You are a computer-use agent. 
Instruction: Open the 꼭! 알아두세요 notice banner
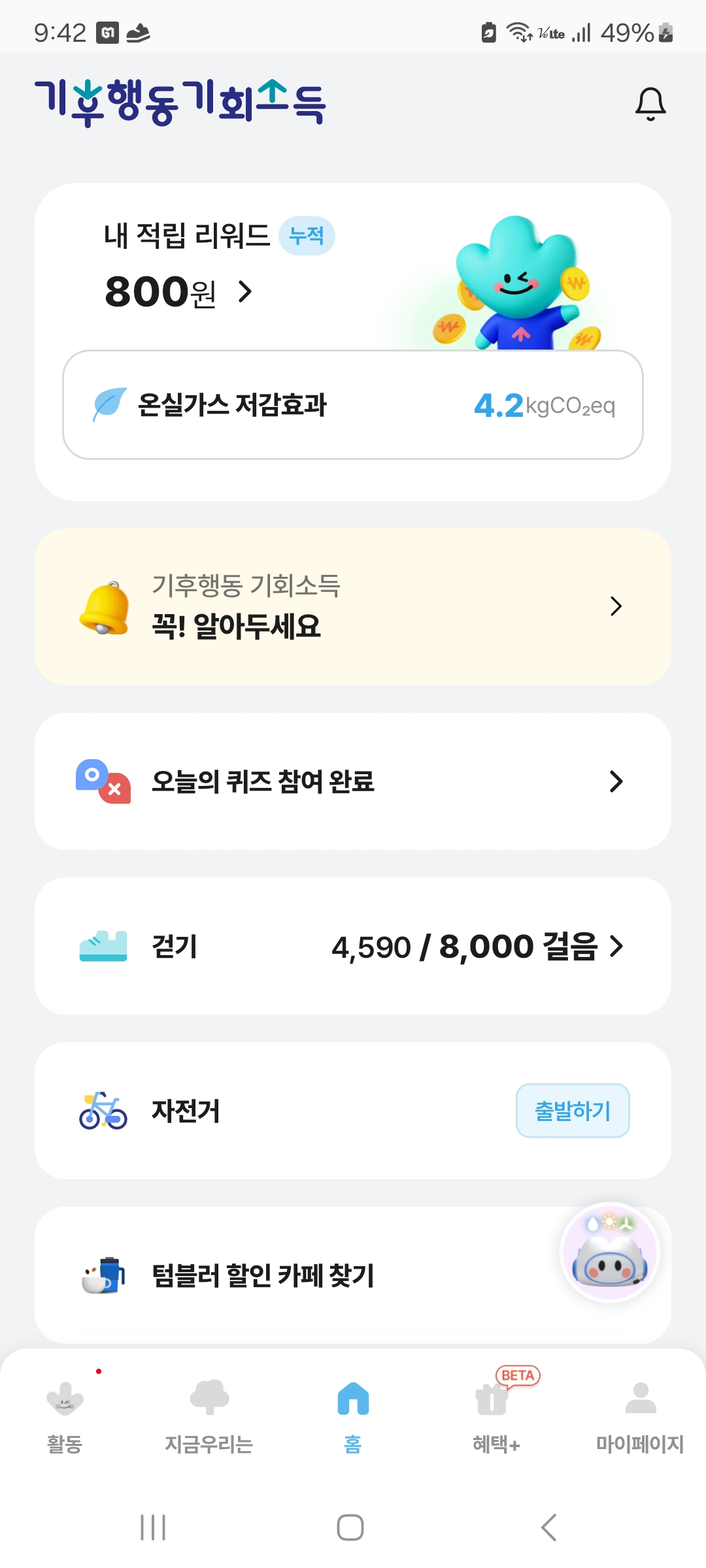click(353, 607)
